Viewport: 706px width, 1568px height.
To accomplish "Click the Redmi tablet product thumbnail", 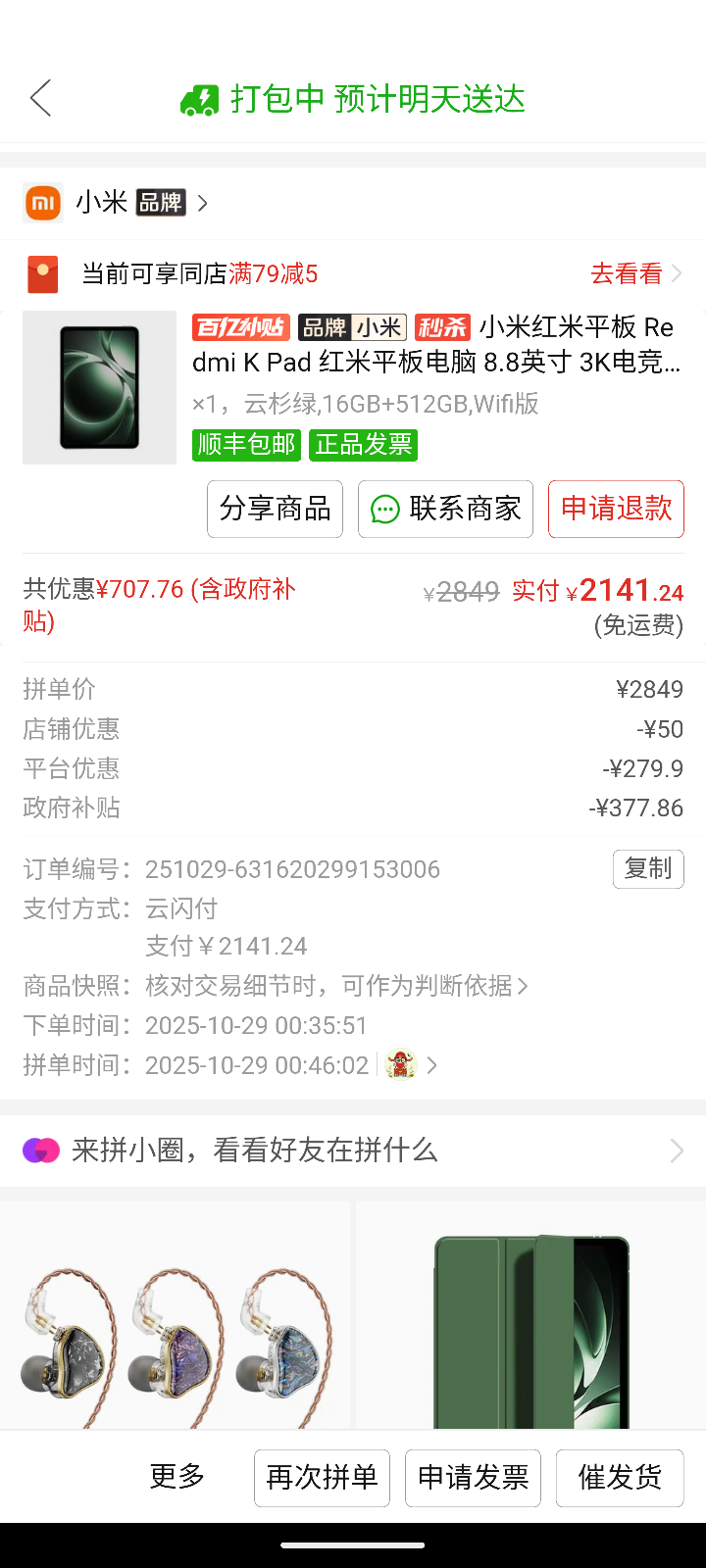I will pos(98,387).
